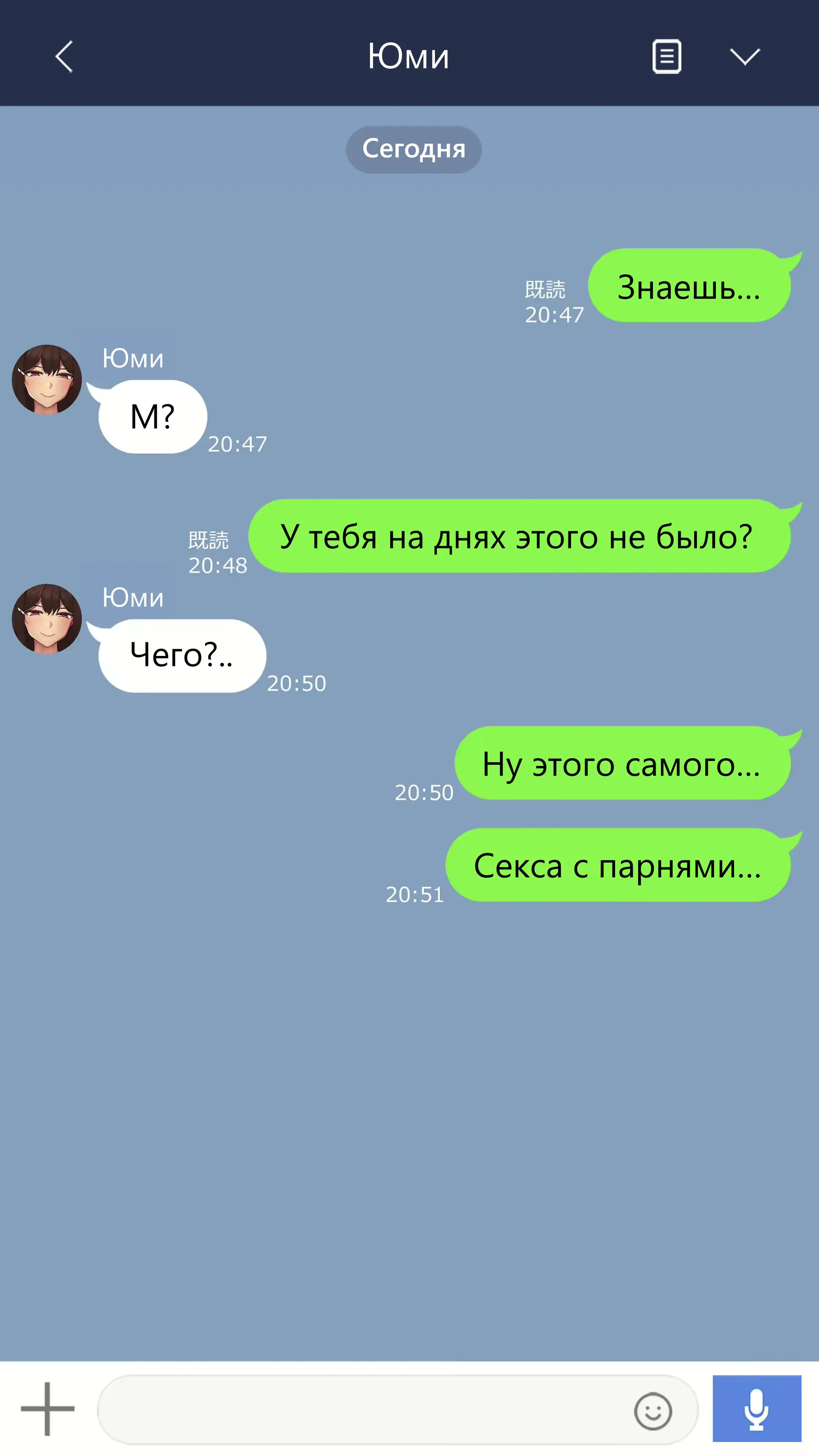This screenshot has width=819, height=1456.
Task: Go back to the chat list
Action: (64, 56)
